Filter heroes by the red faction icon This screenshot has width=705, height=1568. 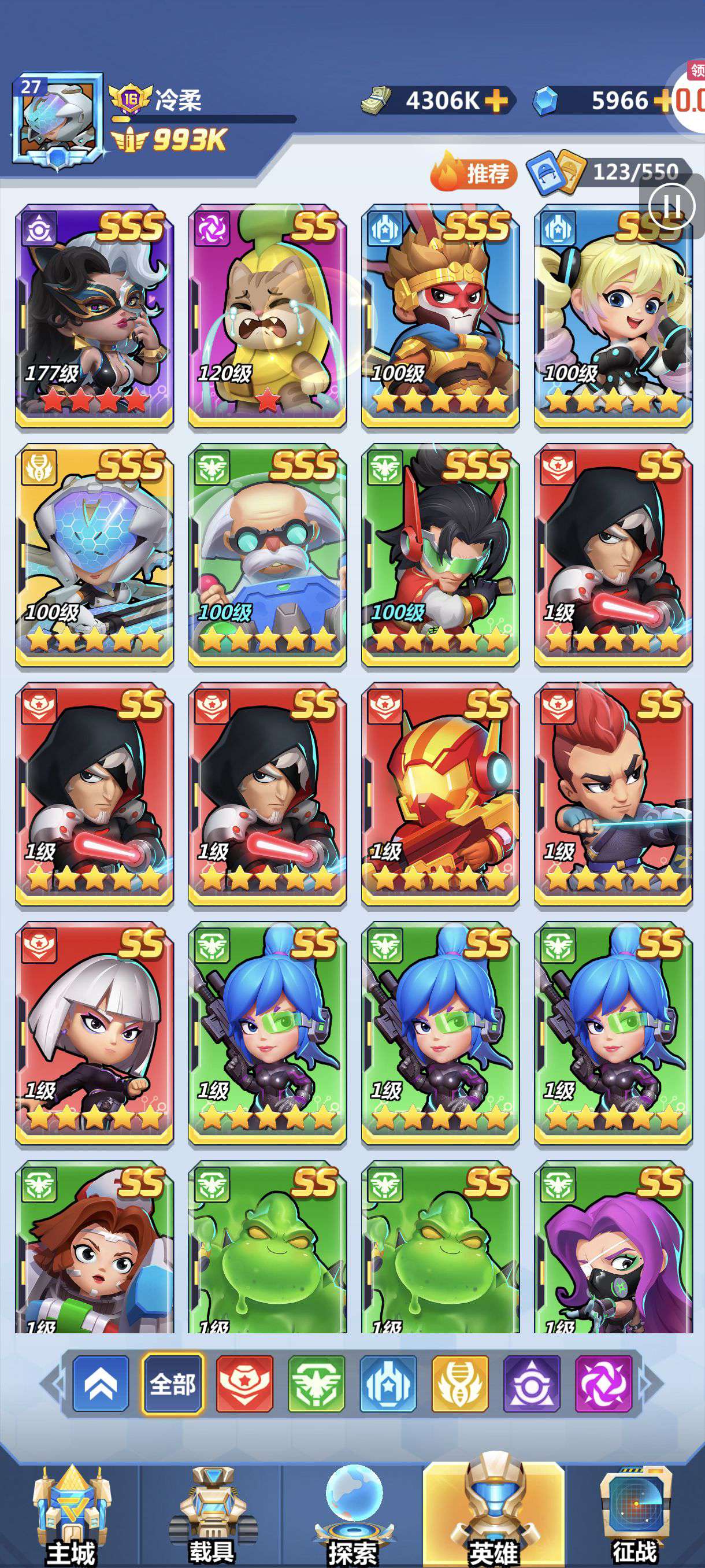(244, 1384)
